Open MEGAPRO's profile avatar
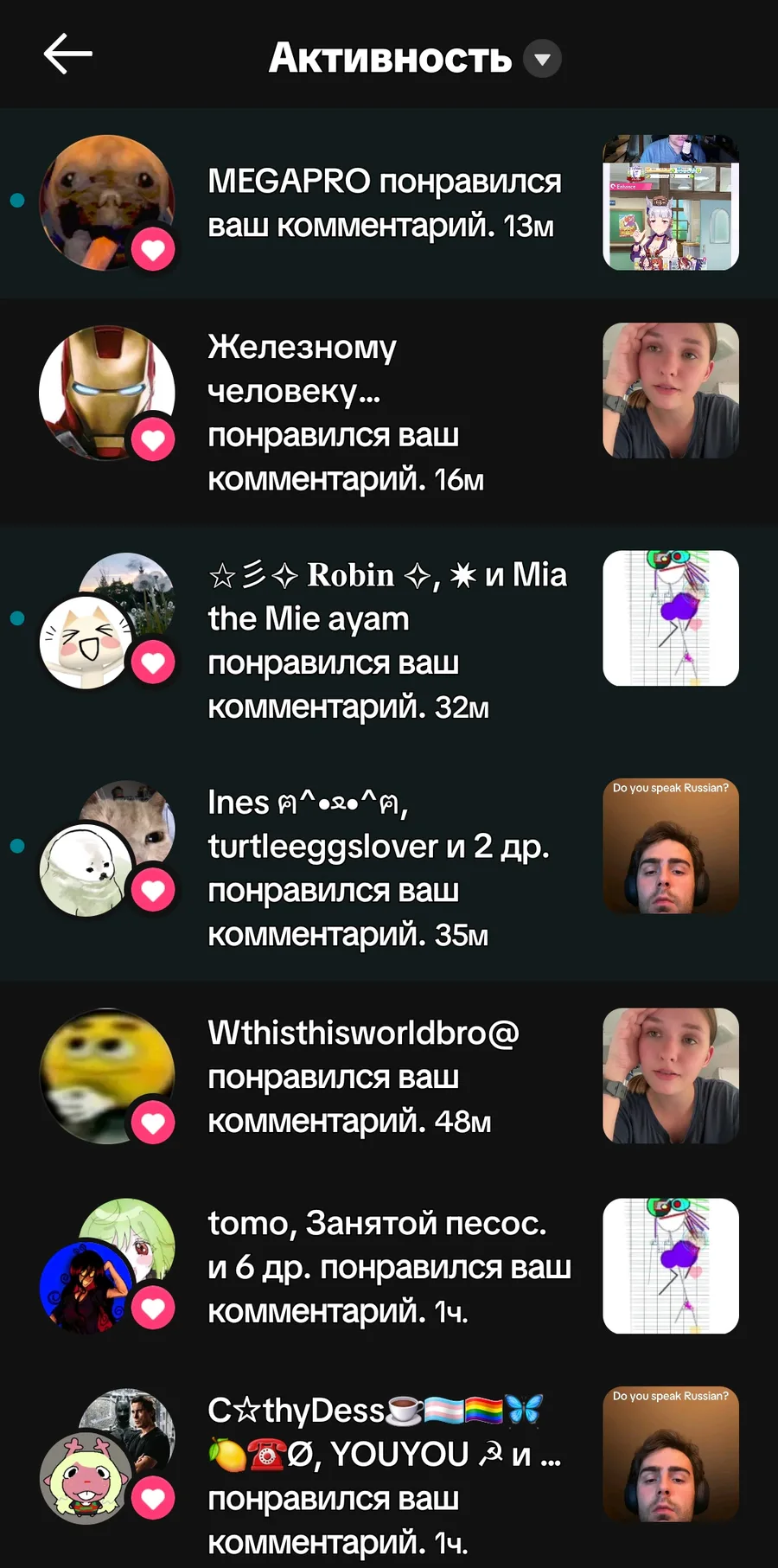The width and height of the screenshot is (778, 1568). [x=107, y=202]
